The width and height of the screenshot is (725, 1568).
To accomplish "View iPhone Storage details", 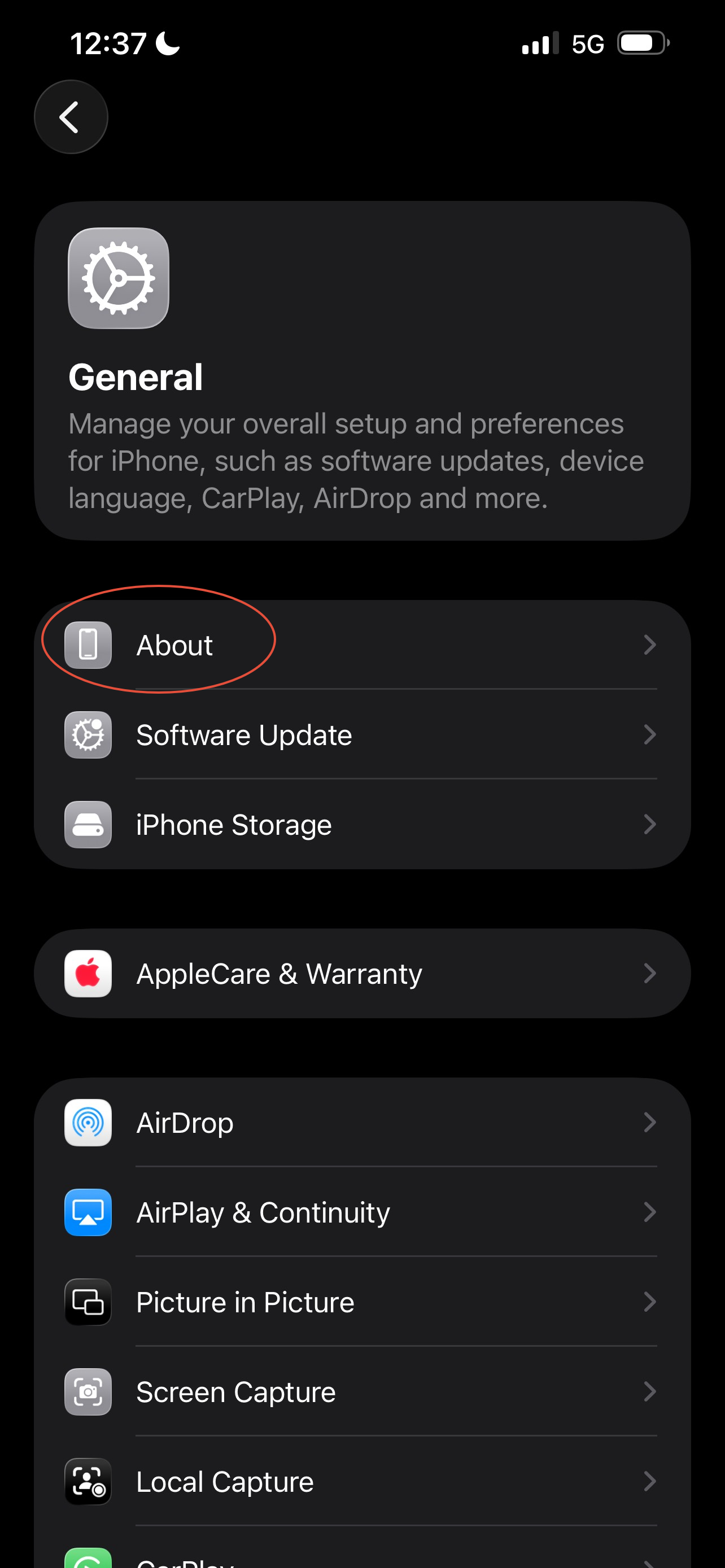I will point(361,825).
